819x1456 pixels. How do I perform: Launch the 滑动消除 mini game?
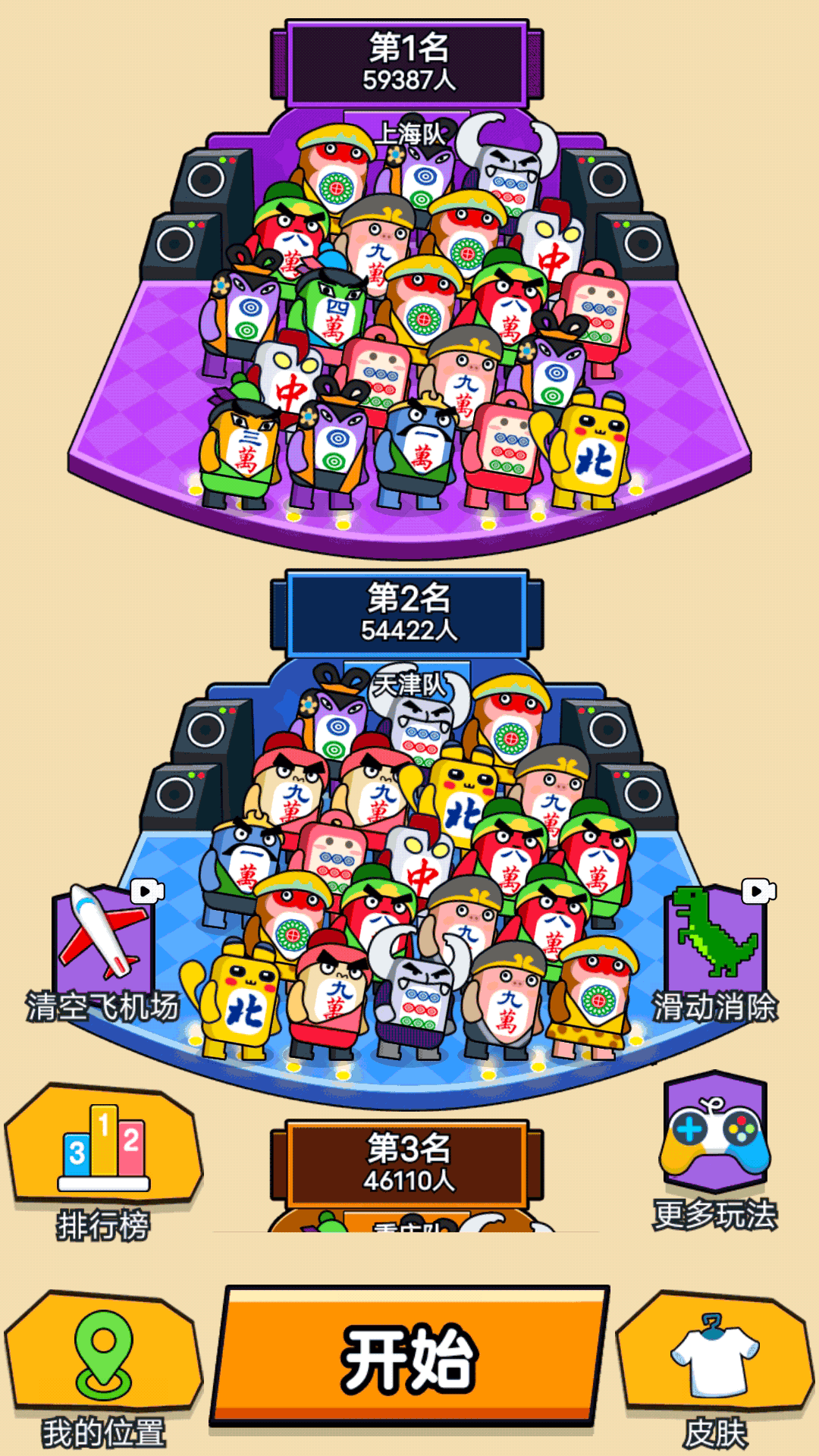click(715, 948)
